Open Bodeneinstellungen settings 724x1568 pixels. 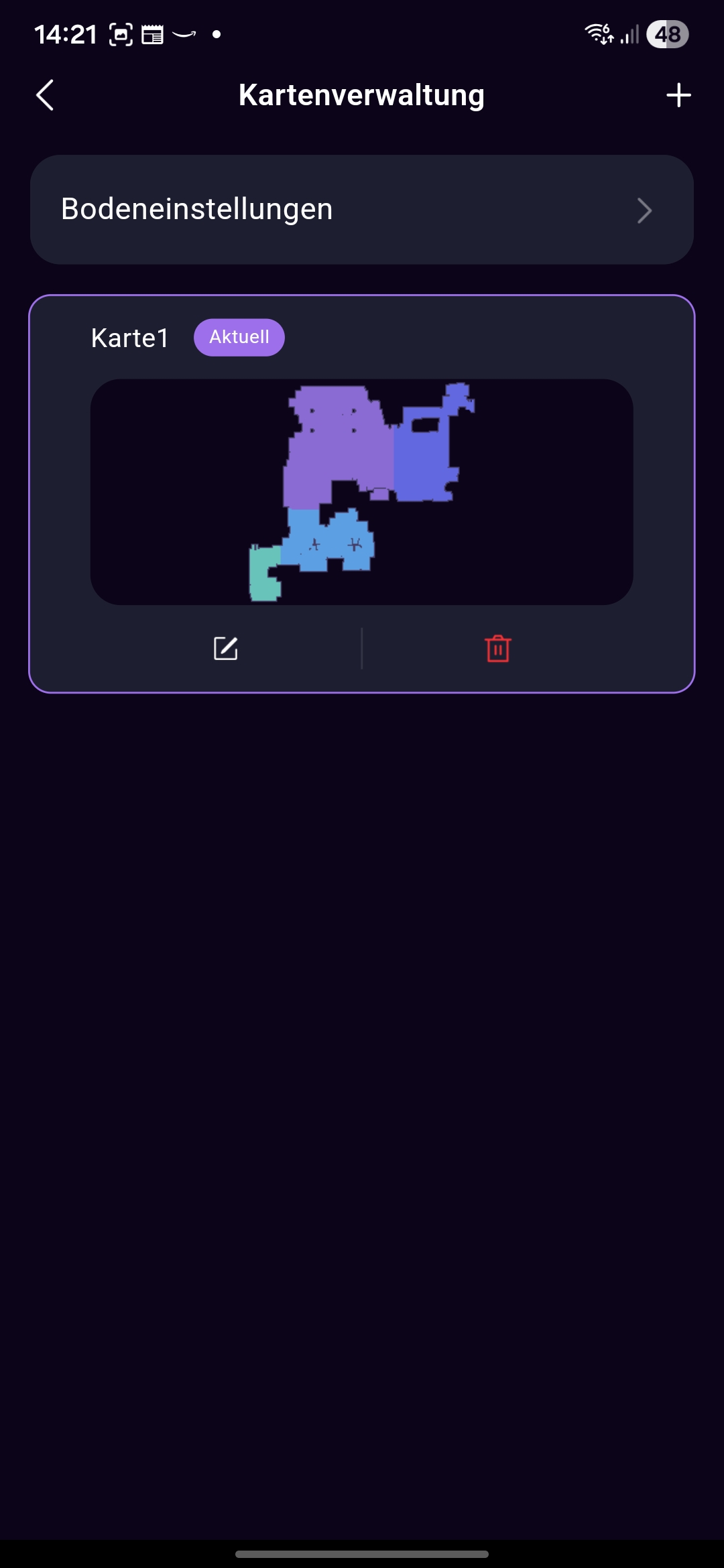pyautogui.click(x=362, y=210)
